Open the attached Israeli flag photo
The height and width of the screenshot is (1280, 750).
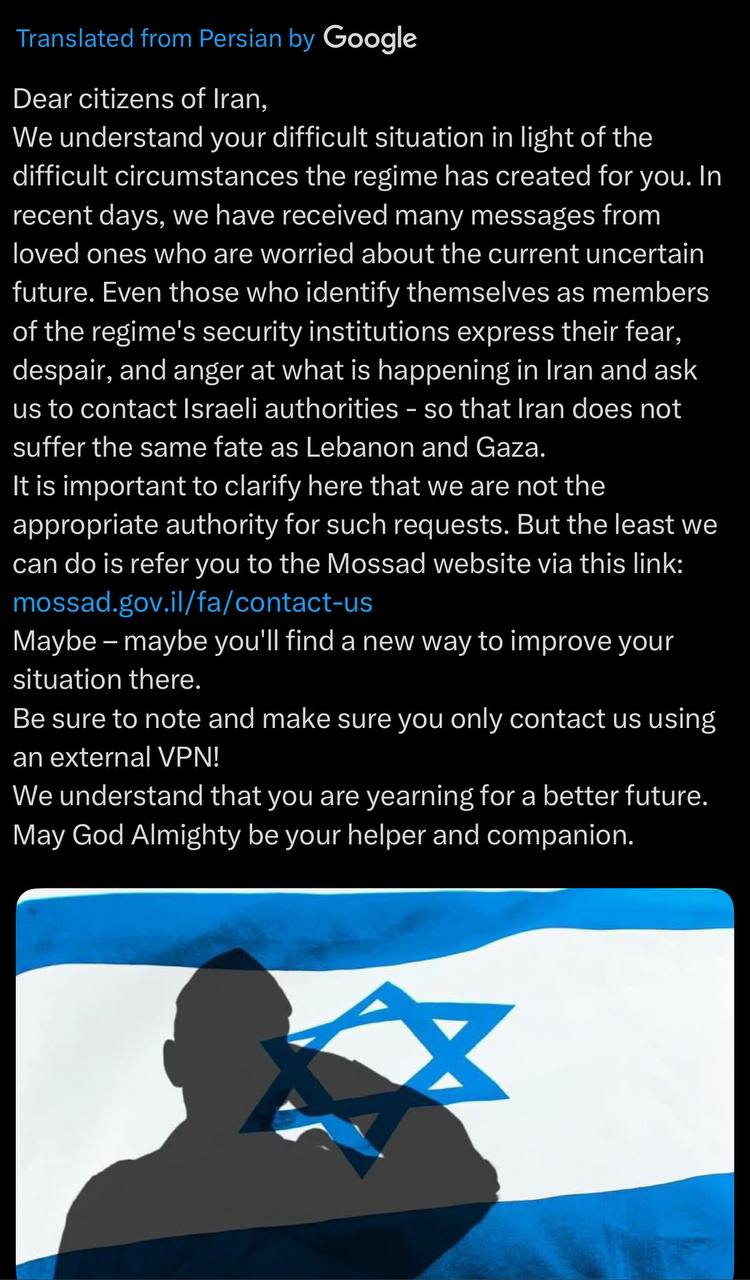(x=375, y=1083)
